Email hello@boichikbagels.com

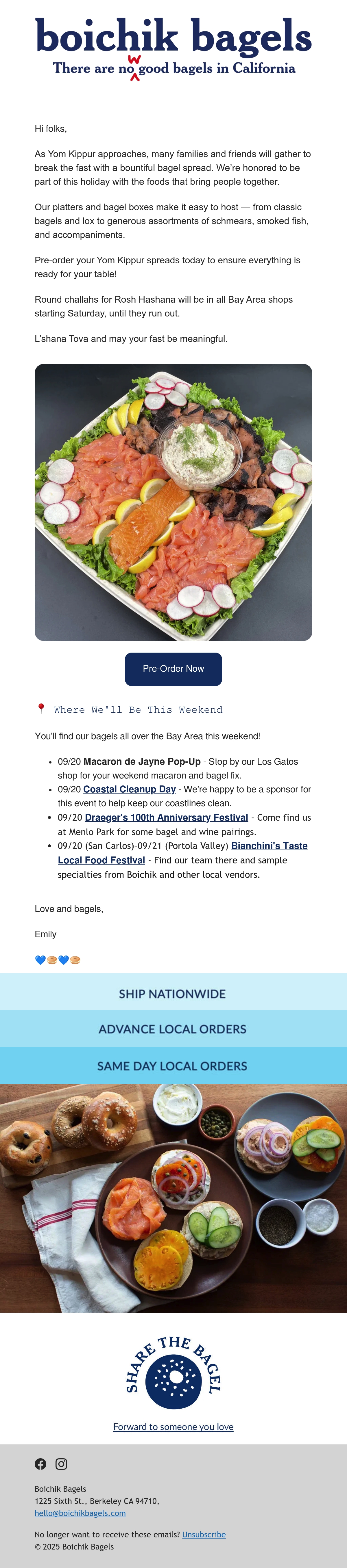[x=80, y=1513]
